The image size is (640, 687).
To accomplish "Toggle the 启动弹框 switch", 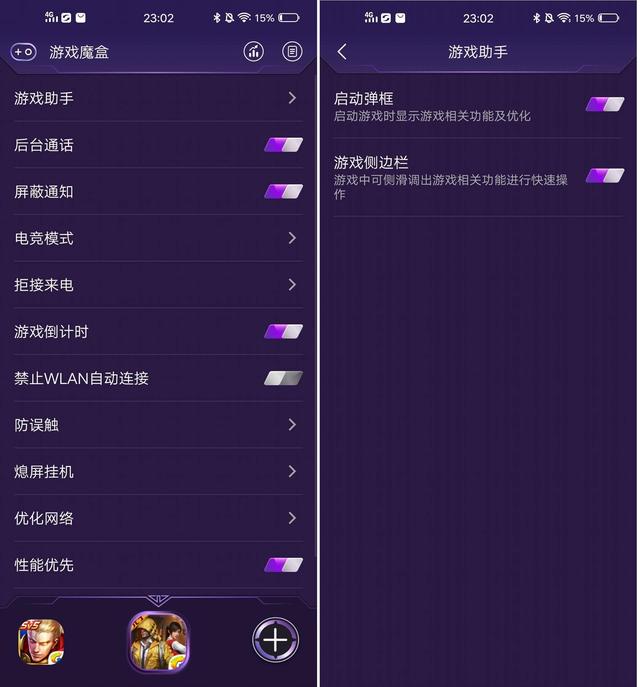I will [604, 104].
